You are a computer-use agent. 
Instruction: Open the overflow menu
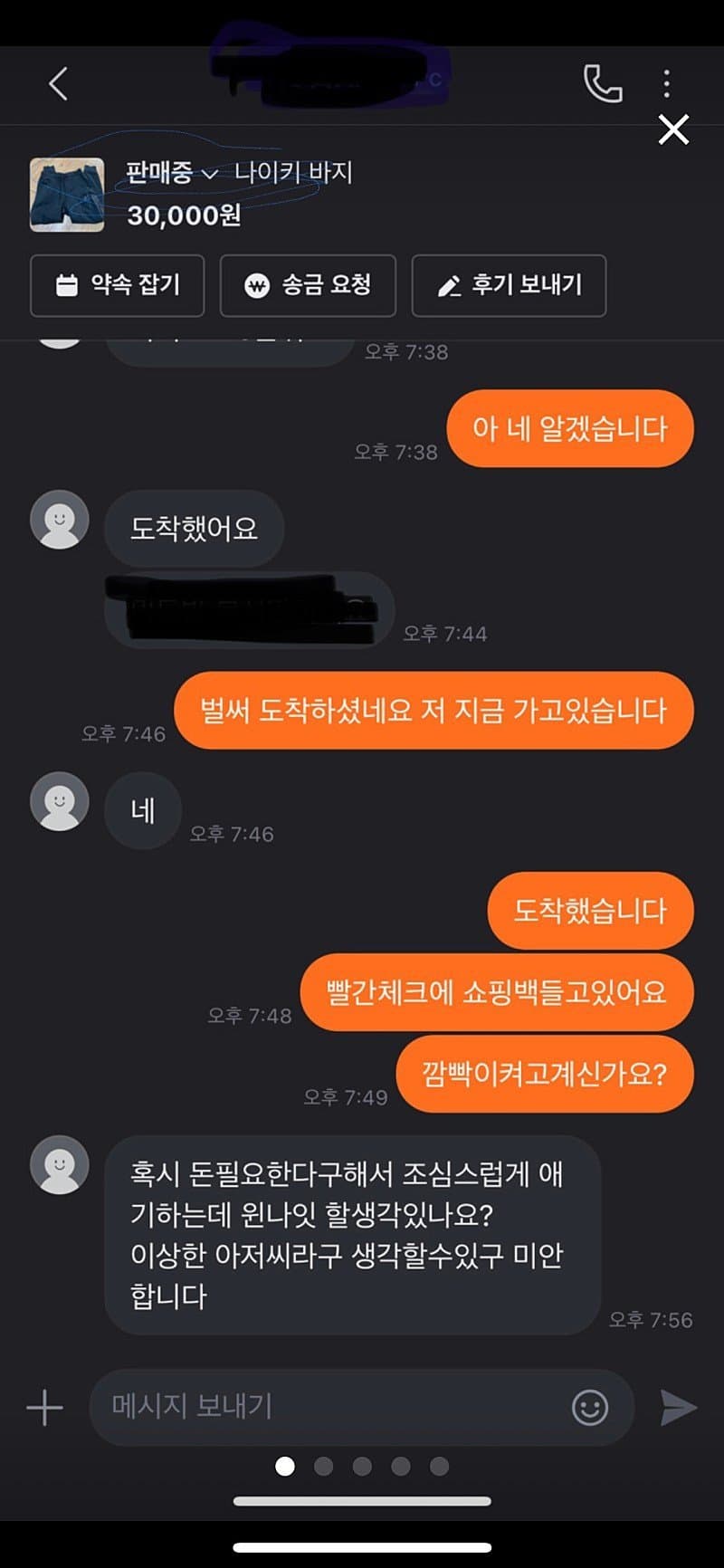click(667, 83)
